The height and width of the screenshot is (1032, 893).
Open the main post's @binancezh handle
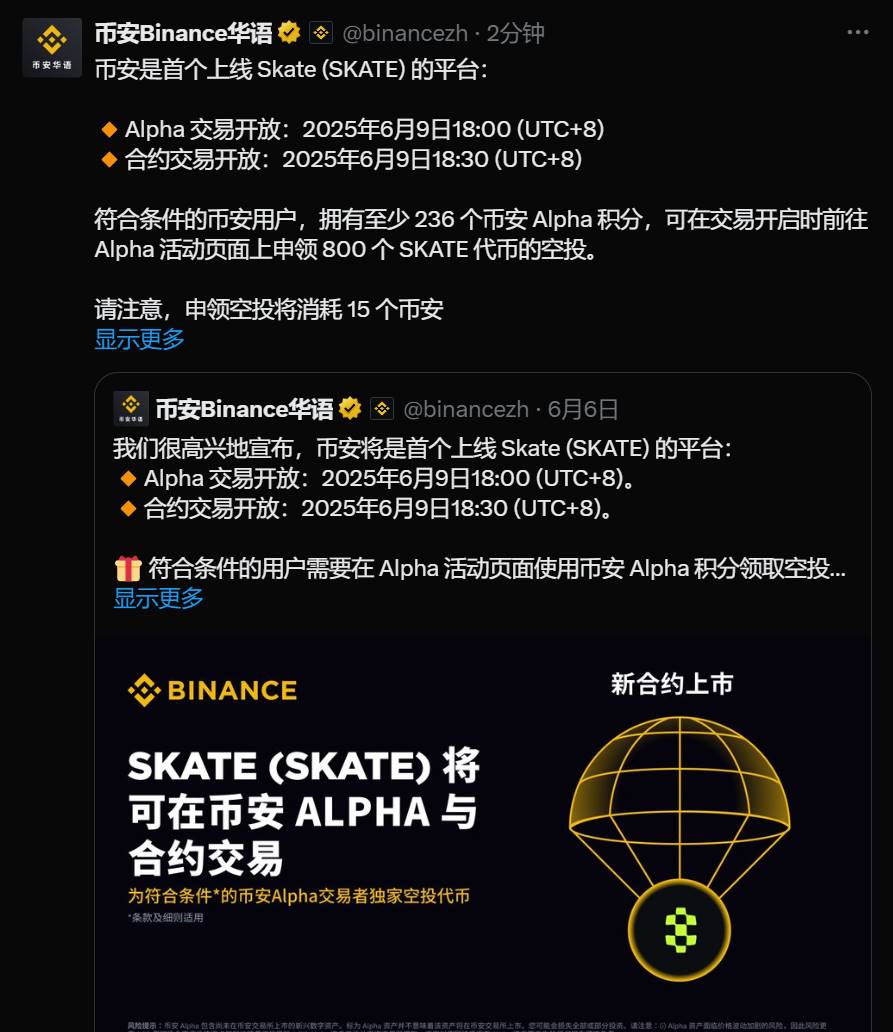(404, 33)
